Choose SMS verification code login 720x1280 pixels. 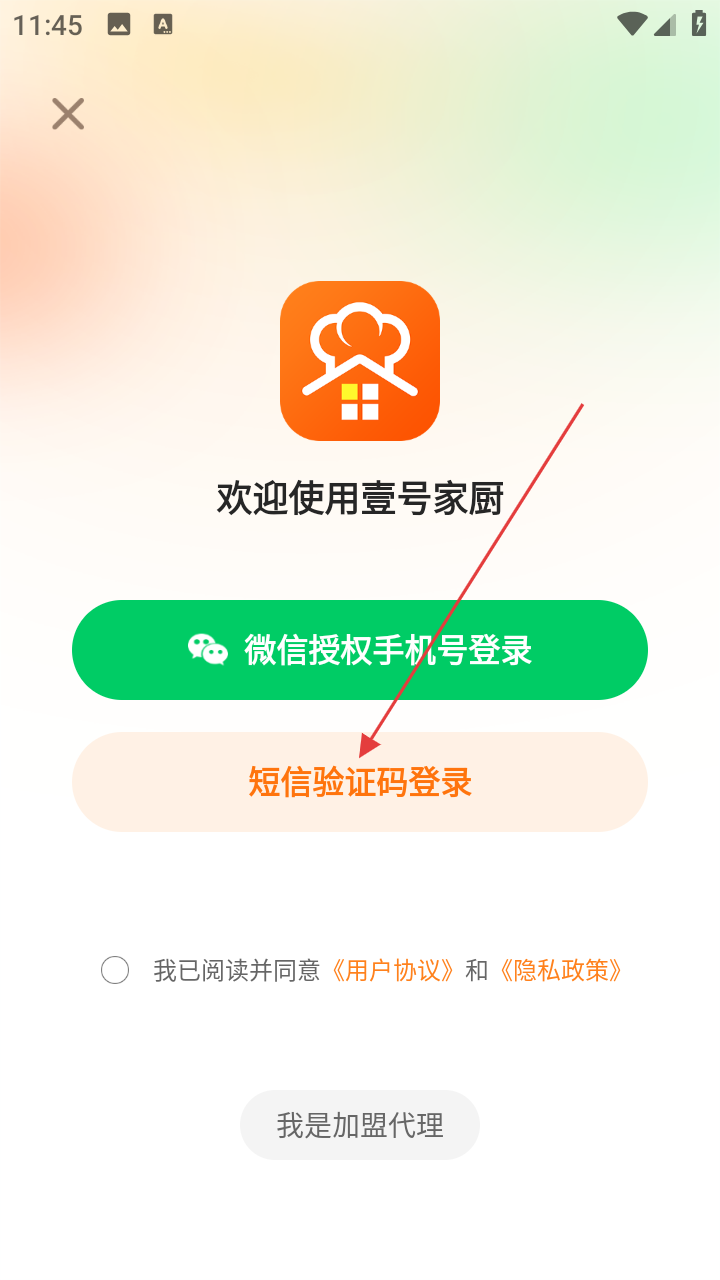point(360,782)
